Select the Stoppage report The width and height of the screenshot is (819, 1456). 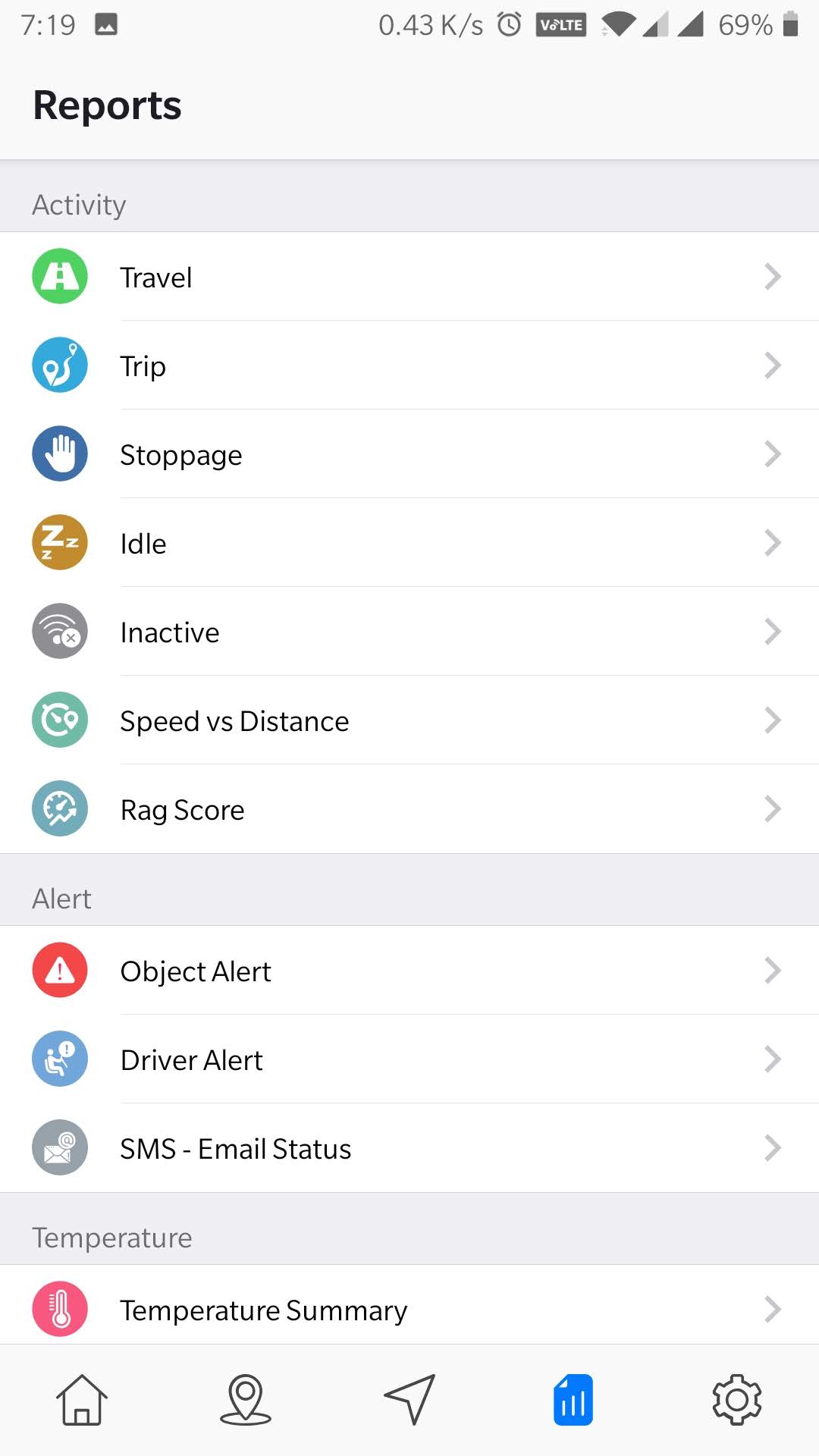pyautogui.click(x=409, y=454)
